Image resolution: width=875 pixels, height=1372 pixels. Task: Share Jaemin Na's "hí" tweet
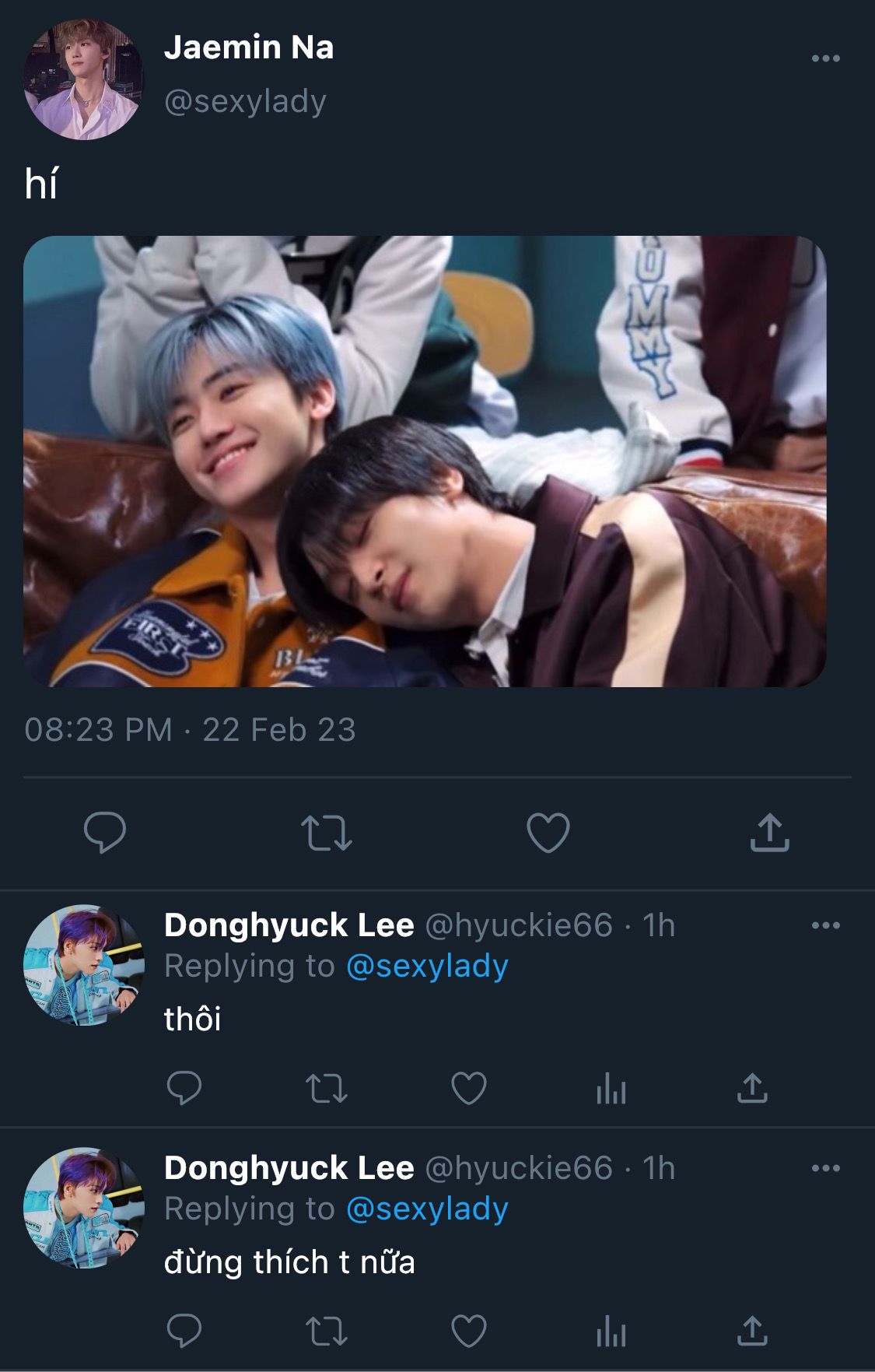[770, 832]
